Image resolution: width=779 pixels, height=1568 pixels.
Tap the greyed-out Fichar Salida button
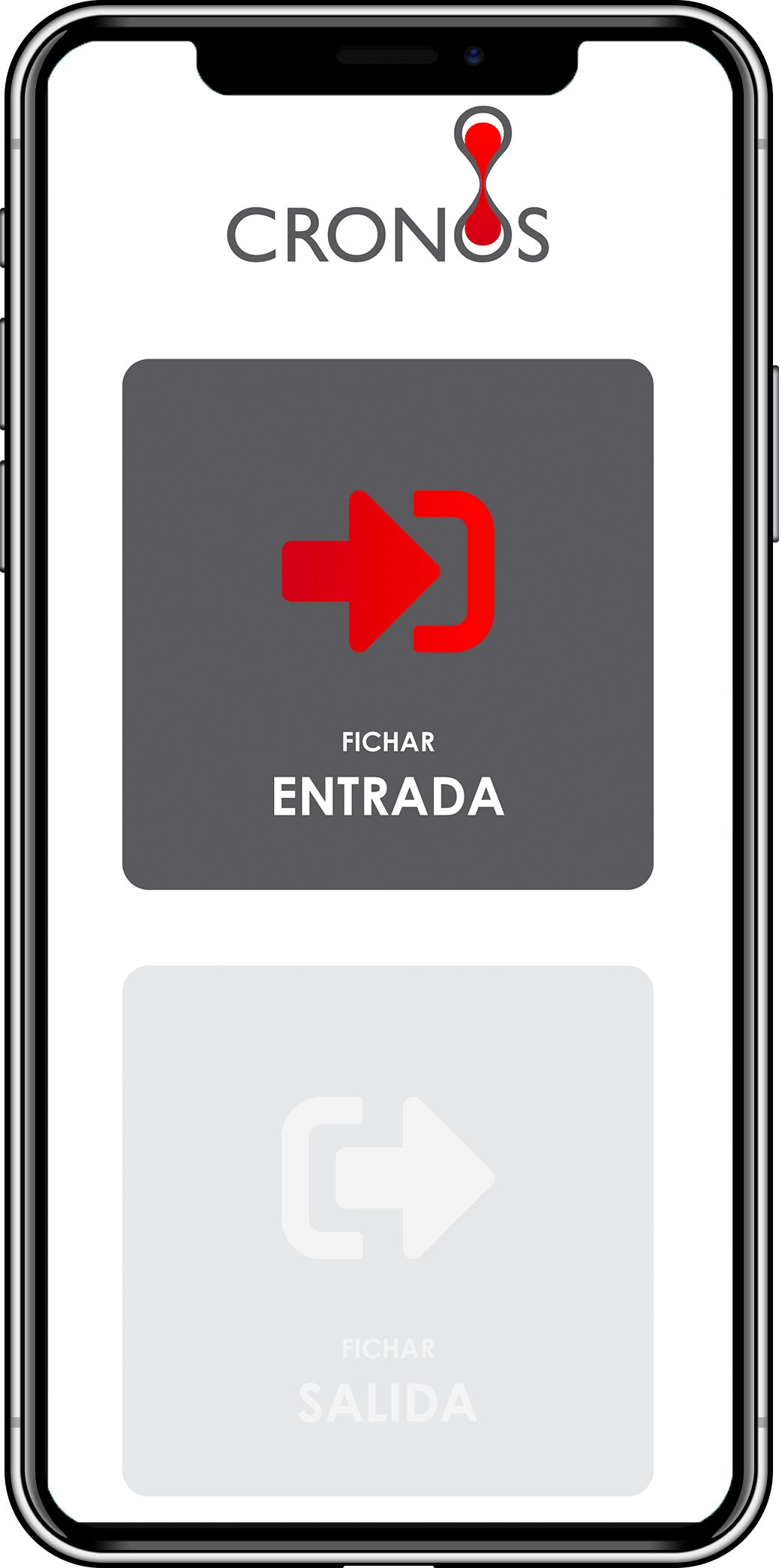coord(388,1230)
